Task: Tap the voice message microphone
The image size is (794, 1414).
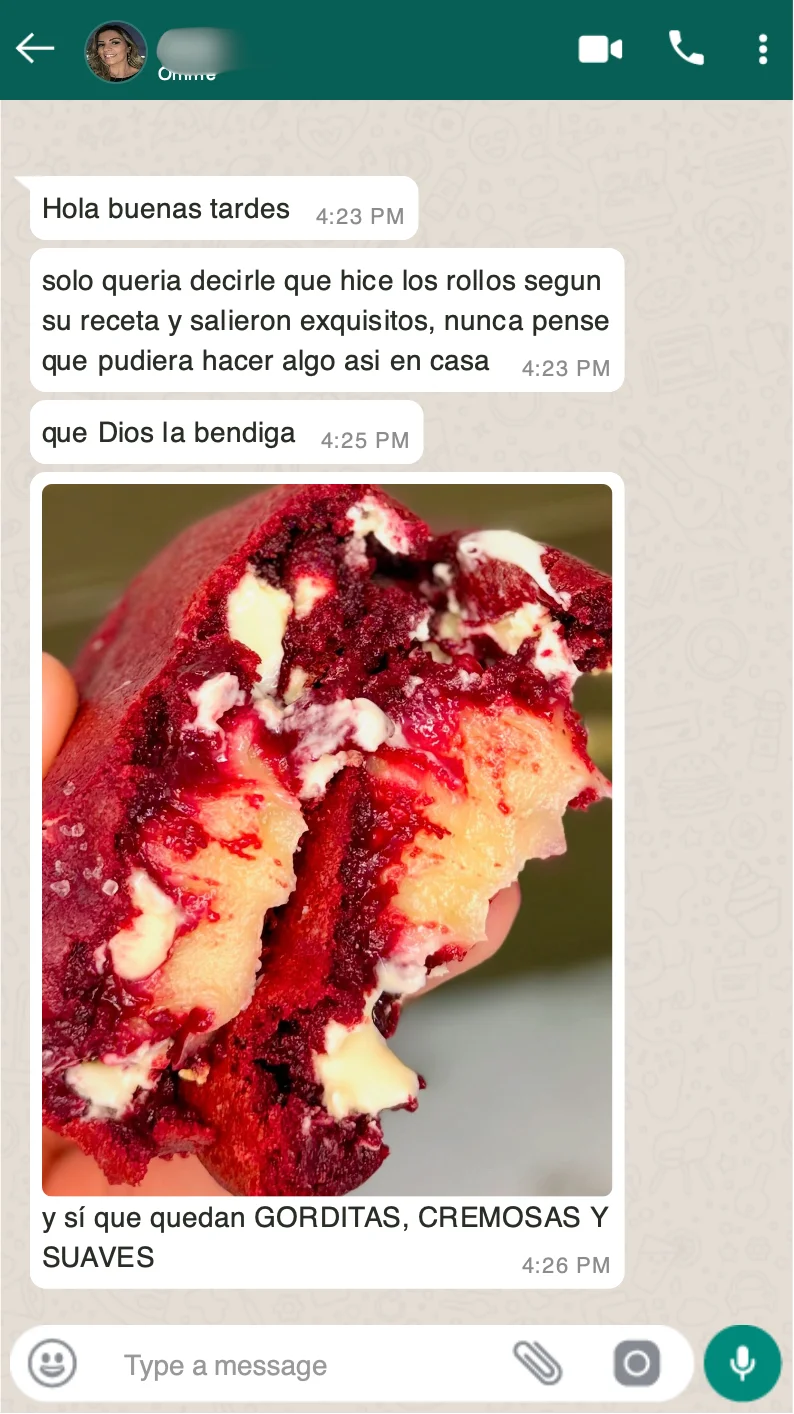Action: (742, 1363)
